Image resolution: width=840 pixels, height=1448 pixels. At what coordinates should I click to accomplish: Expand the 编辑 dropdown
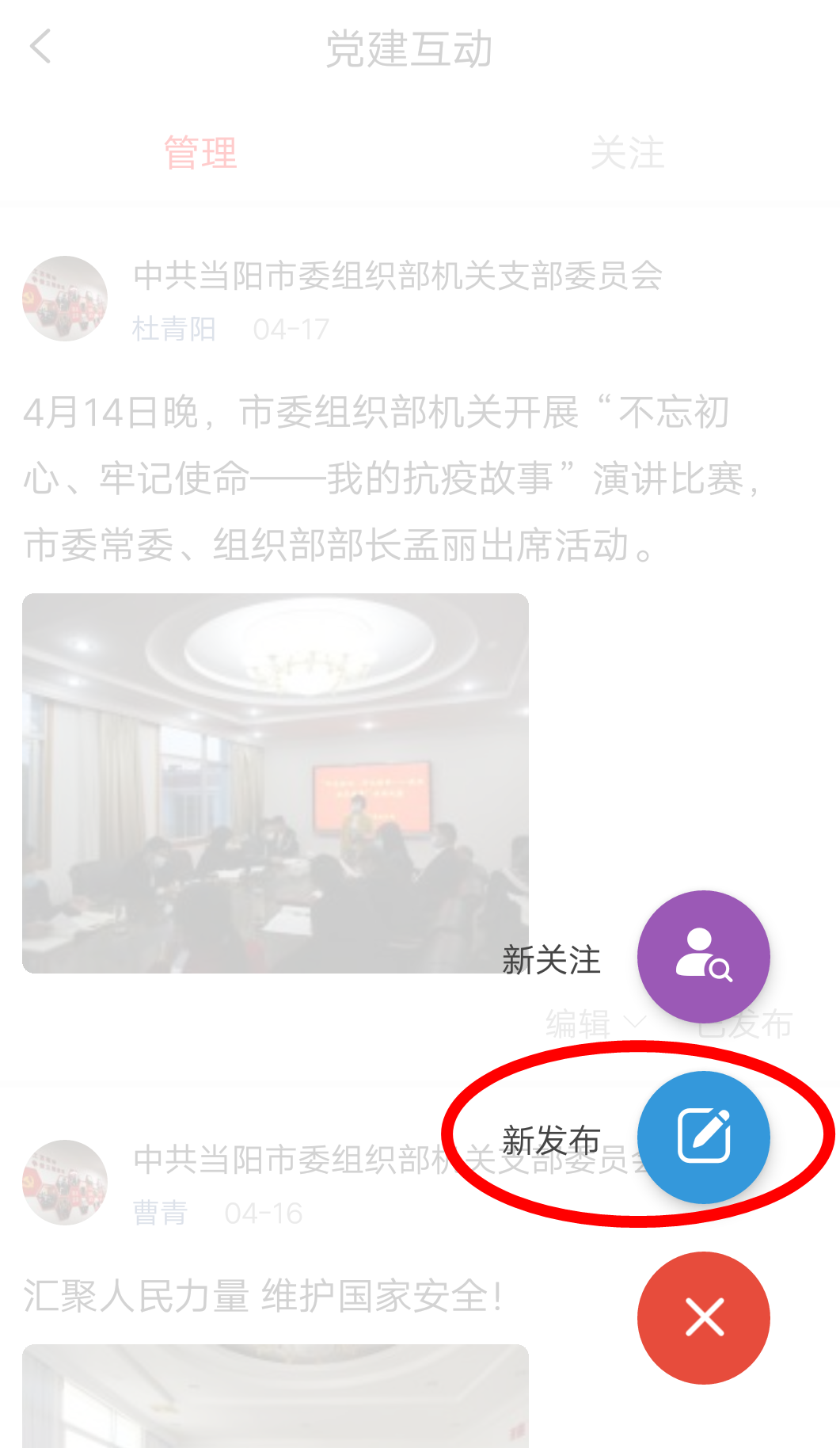point(595,1023)
